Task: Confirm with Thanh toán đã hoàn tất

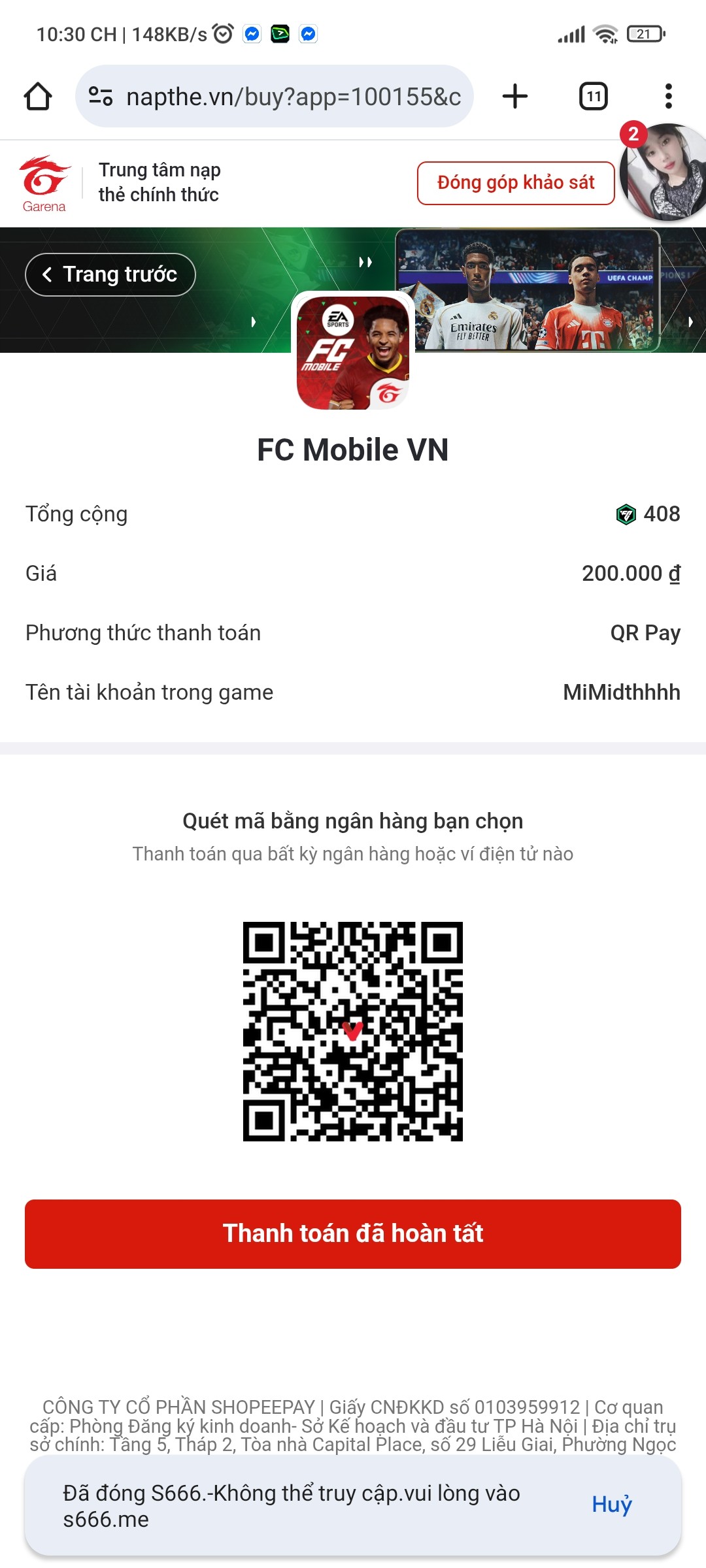Action: (x=353, y=1233)
